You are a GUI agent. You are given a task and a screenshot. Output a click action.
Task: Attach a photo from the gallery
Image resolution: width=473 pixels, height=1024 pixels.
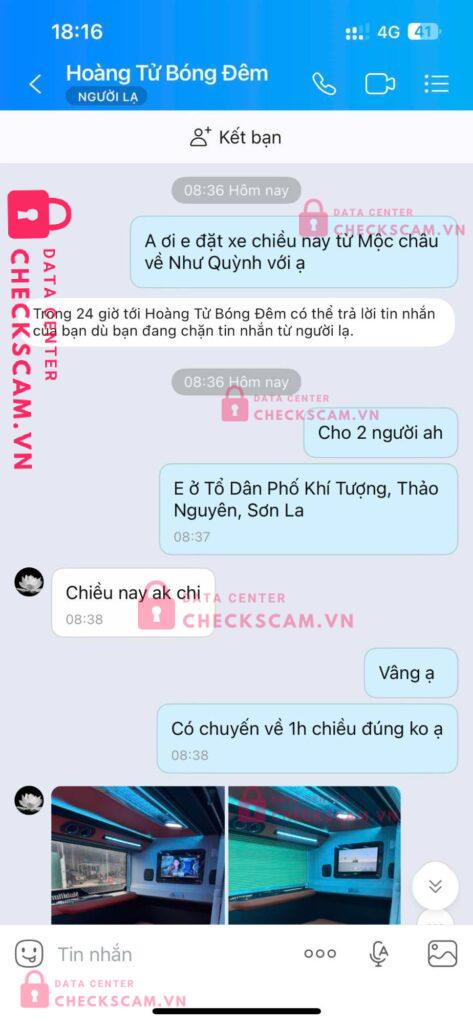point(442,954)
